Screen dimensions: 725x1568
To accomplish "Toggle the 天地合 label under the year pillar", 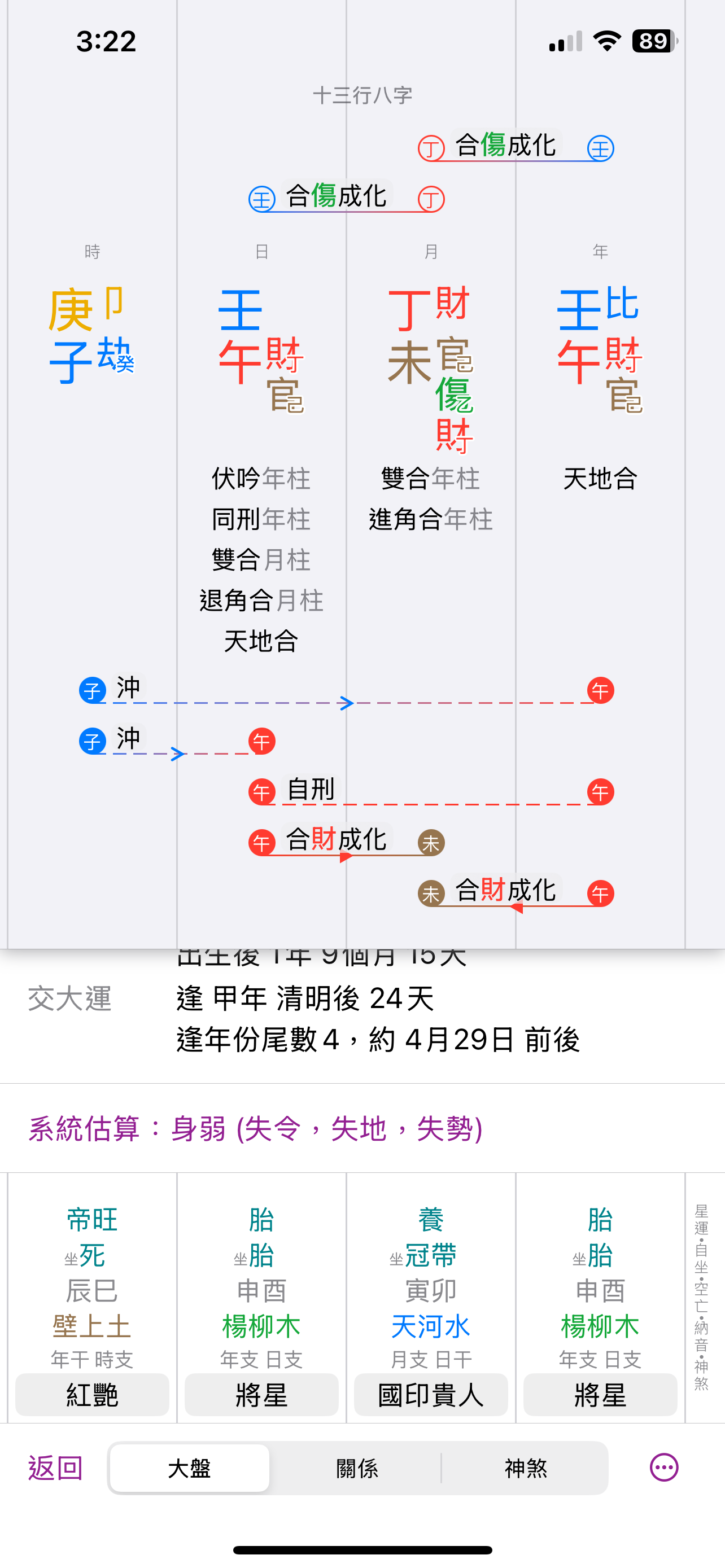I will tap(600, 480).
